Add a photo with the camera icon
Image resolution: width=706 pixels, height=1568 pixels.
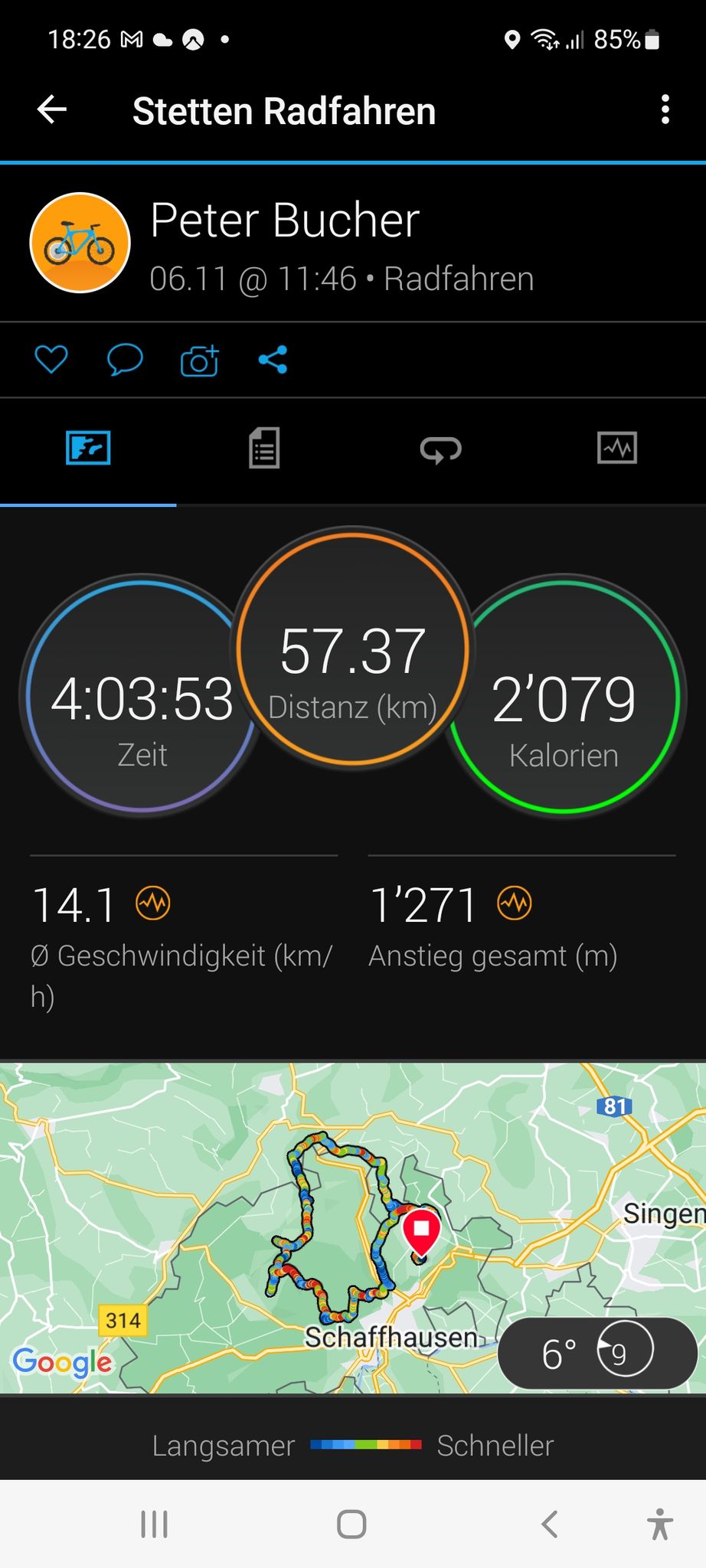coord(199,360)
